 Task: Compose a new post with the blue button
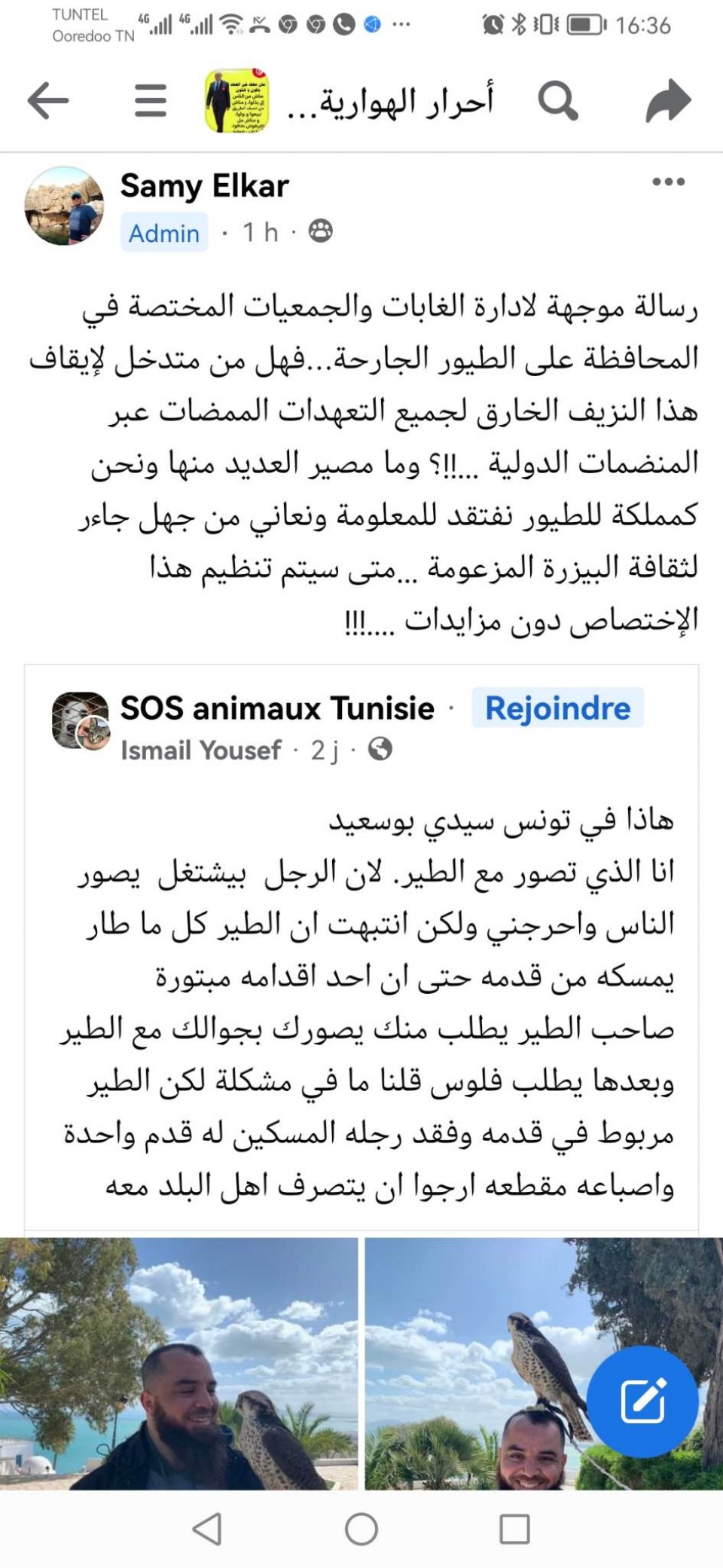642,1401
